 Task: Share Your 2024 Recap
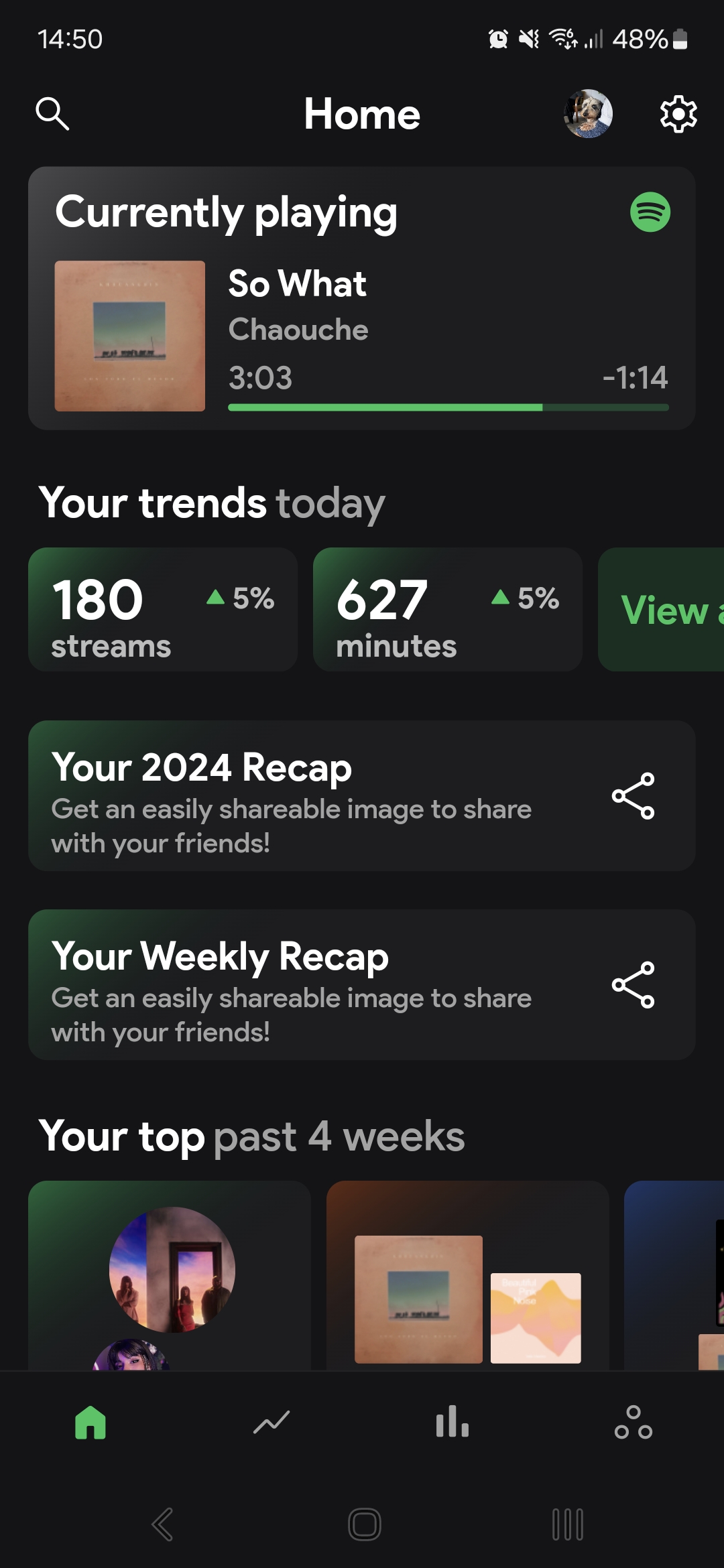point(633,796)
